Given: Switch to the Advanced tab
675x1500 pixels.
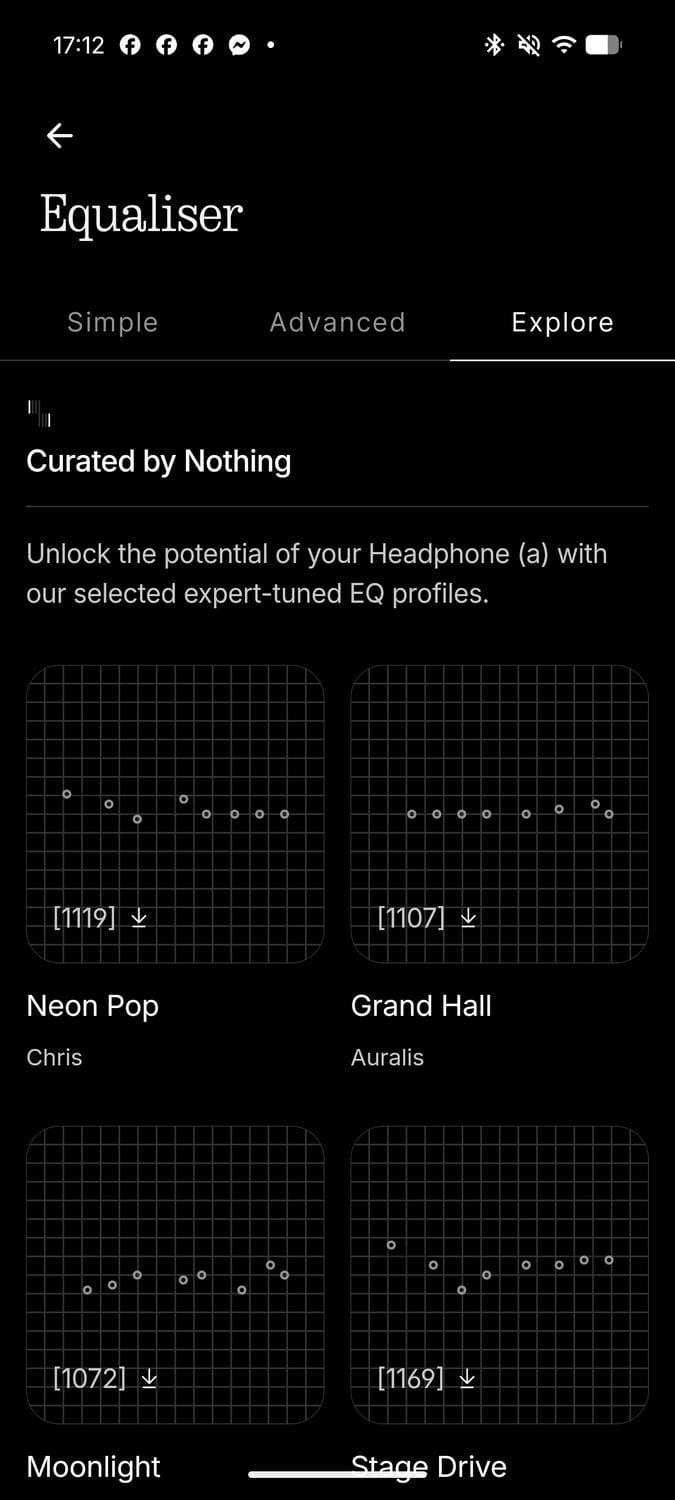Looking at the screenshot, I should [x=337, y=322].
